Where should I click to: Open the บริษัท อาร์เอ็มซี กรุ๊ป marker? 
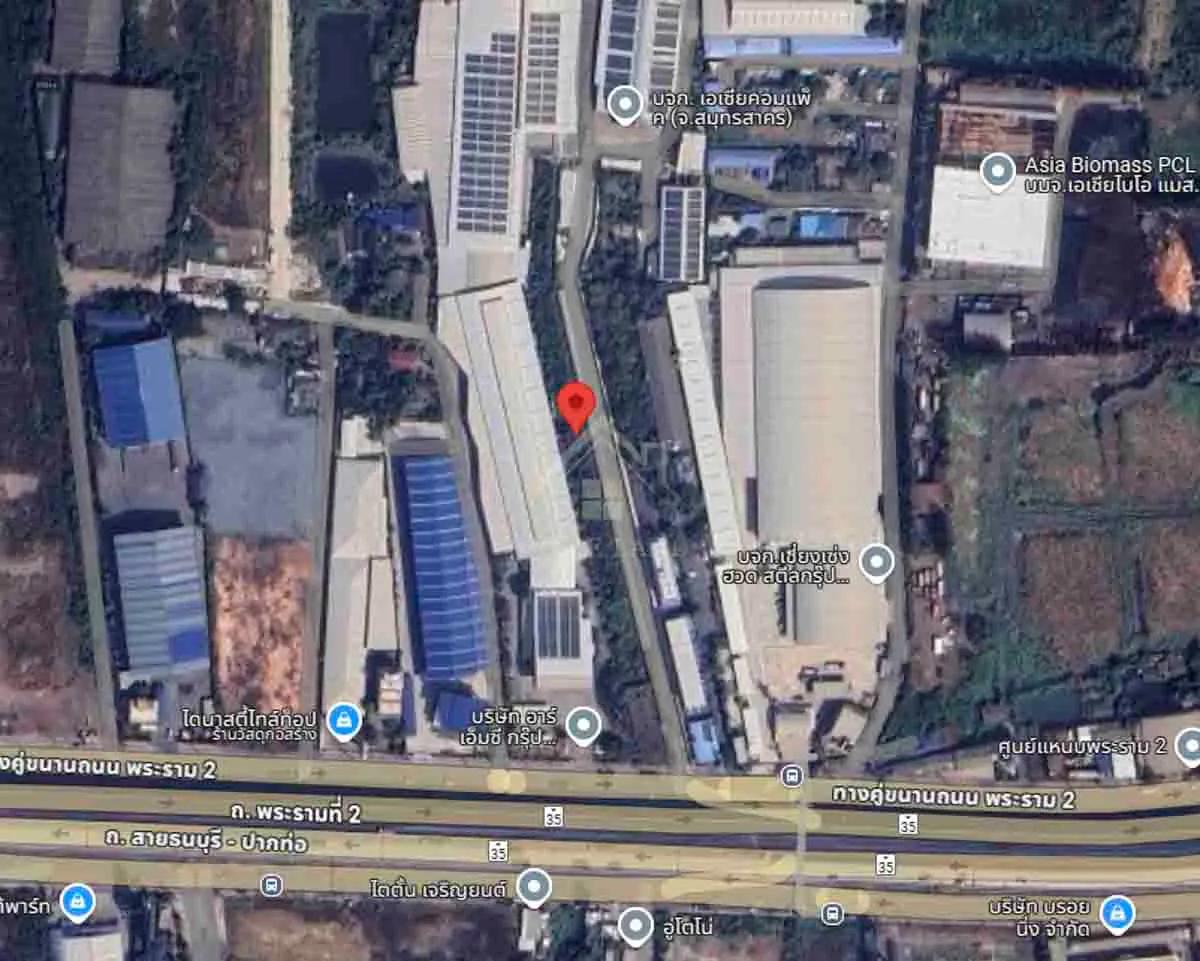coord(582,725)
